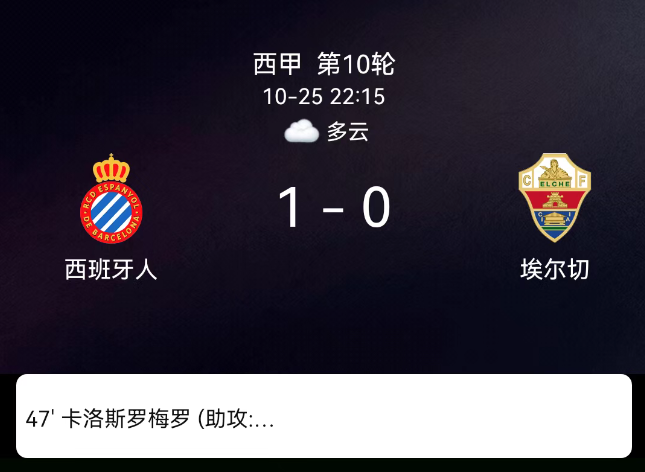Open the 47' 卡洛斯罗梅罗 goal event card
Image resolution: width=645 pixels, height=472 pixels.
click(323, 417)
